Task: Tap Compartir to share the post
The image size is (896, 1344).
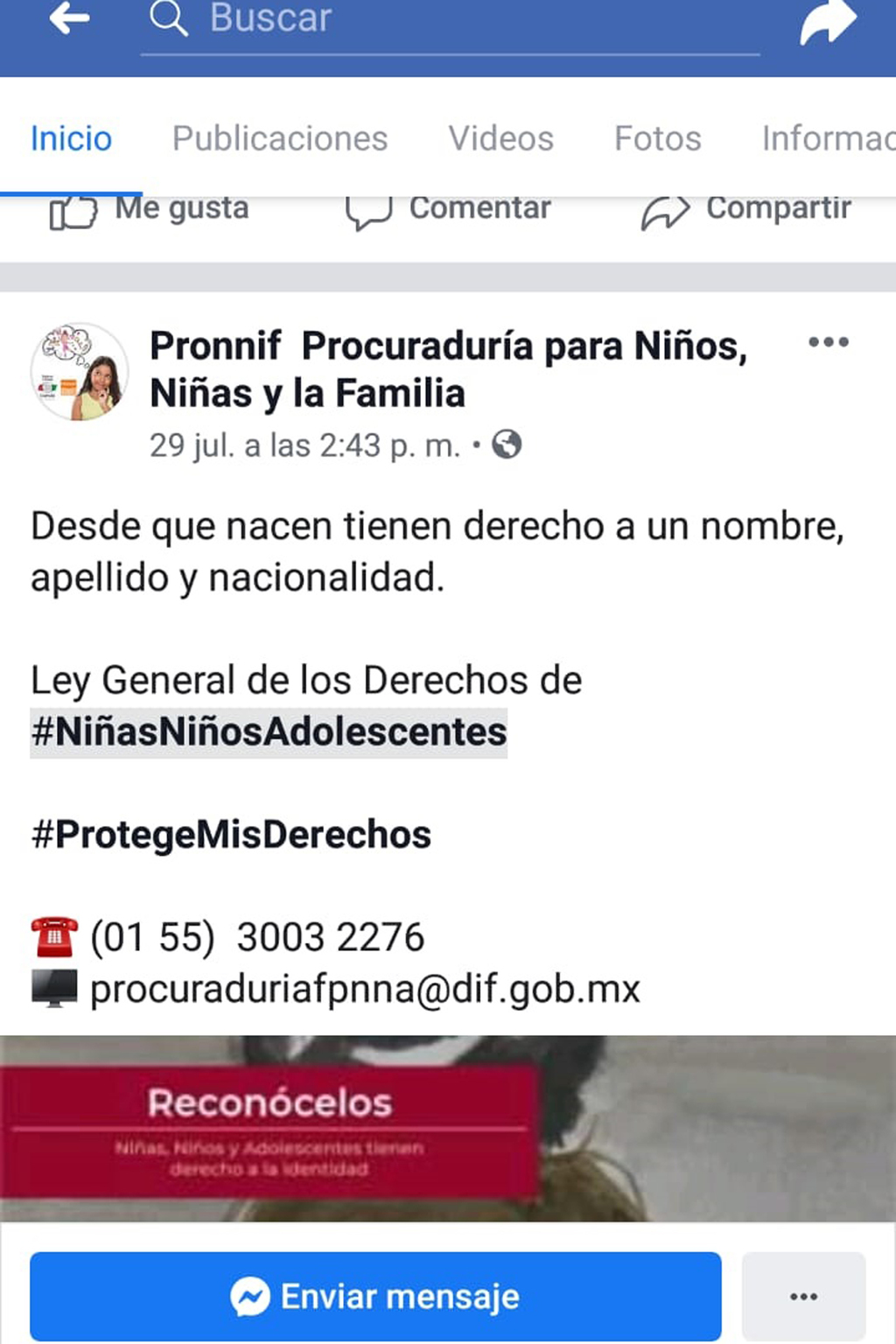Action: pos(746,210)
